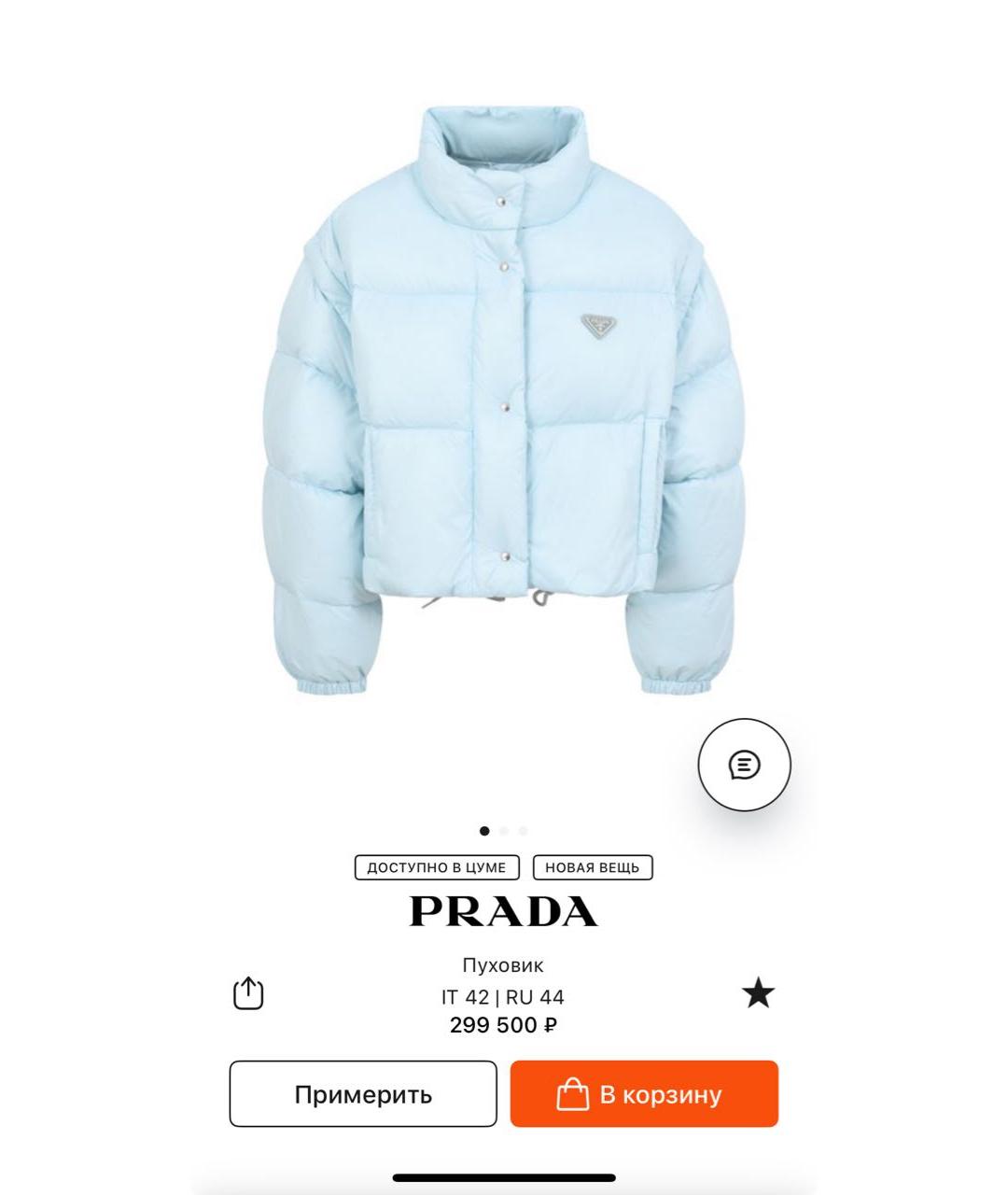This screenshot has width=1008, height=1195.
Task: Tap the Доступно в ЦУМе tag
Action: pyautogui.click(x=436, y=867)
